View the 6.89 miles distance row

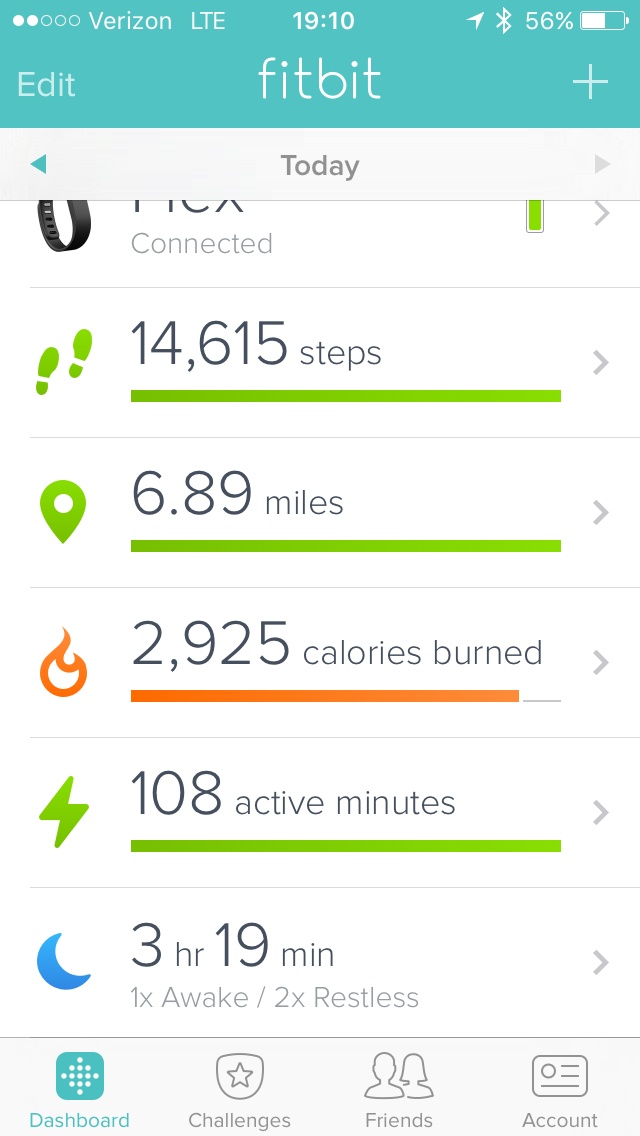[320, 512]
